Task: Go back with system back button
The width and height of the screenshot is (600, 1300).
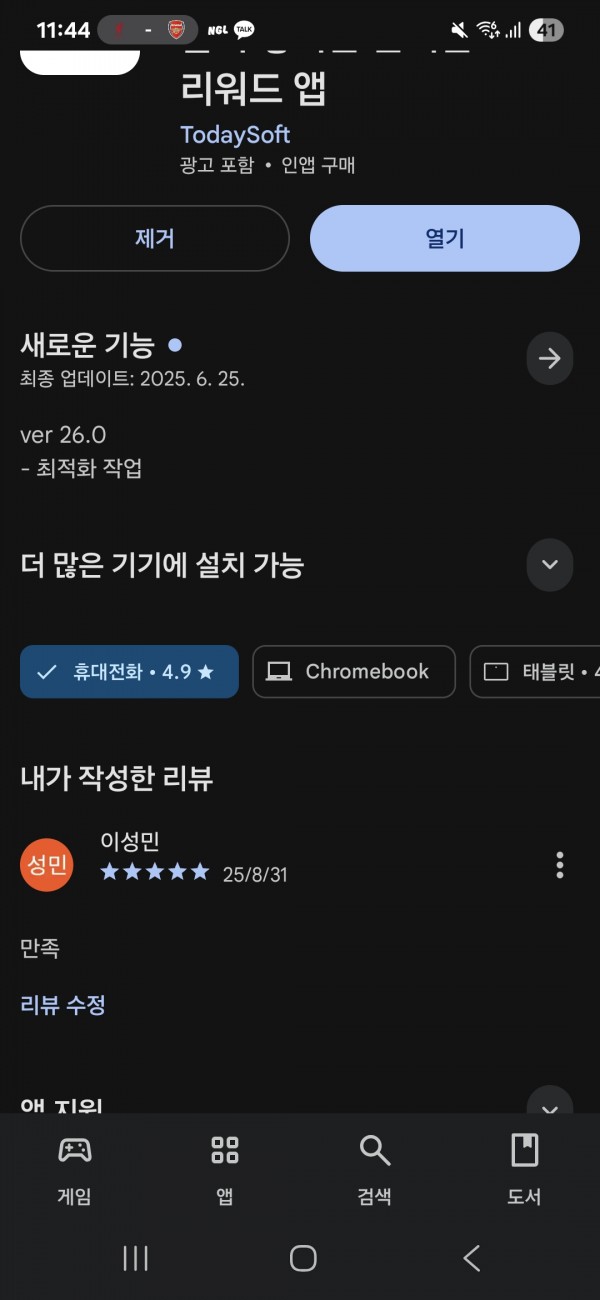Action: coord(472,1258)
